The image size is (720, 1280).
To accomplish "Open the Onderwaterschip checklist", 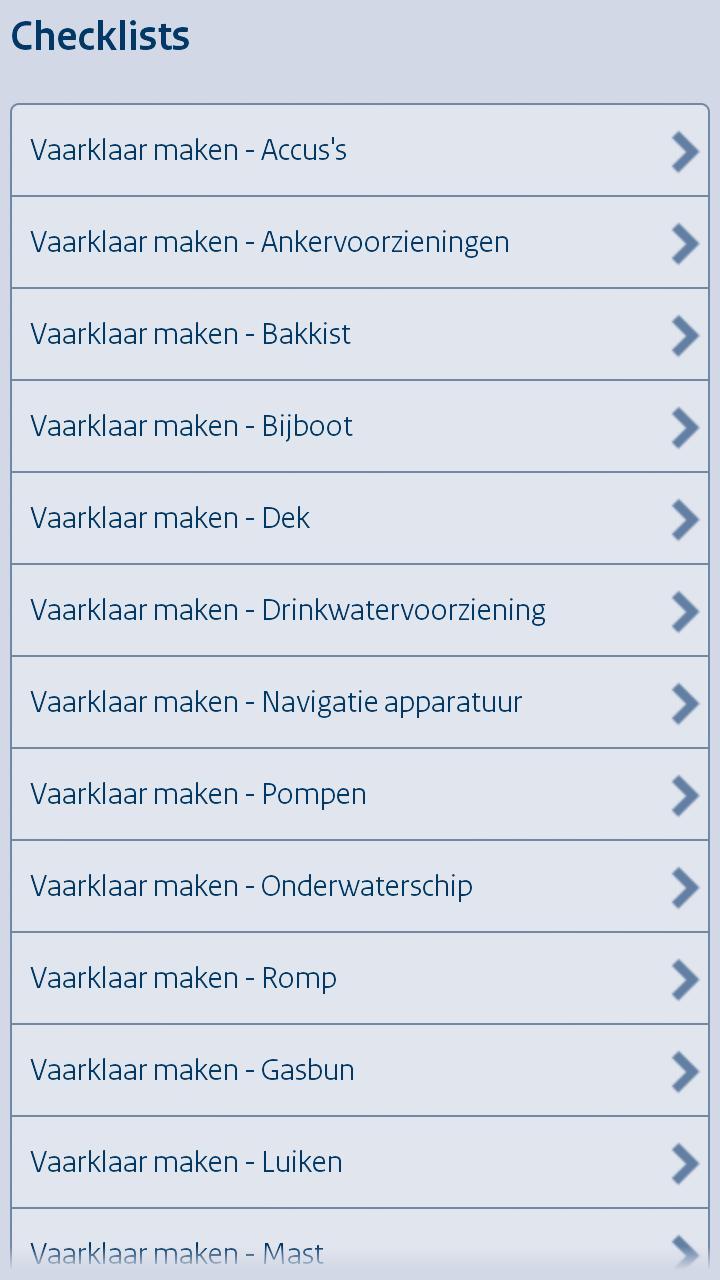I will (x=252, y=886).
